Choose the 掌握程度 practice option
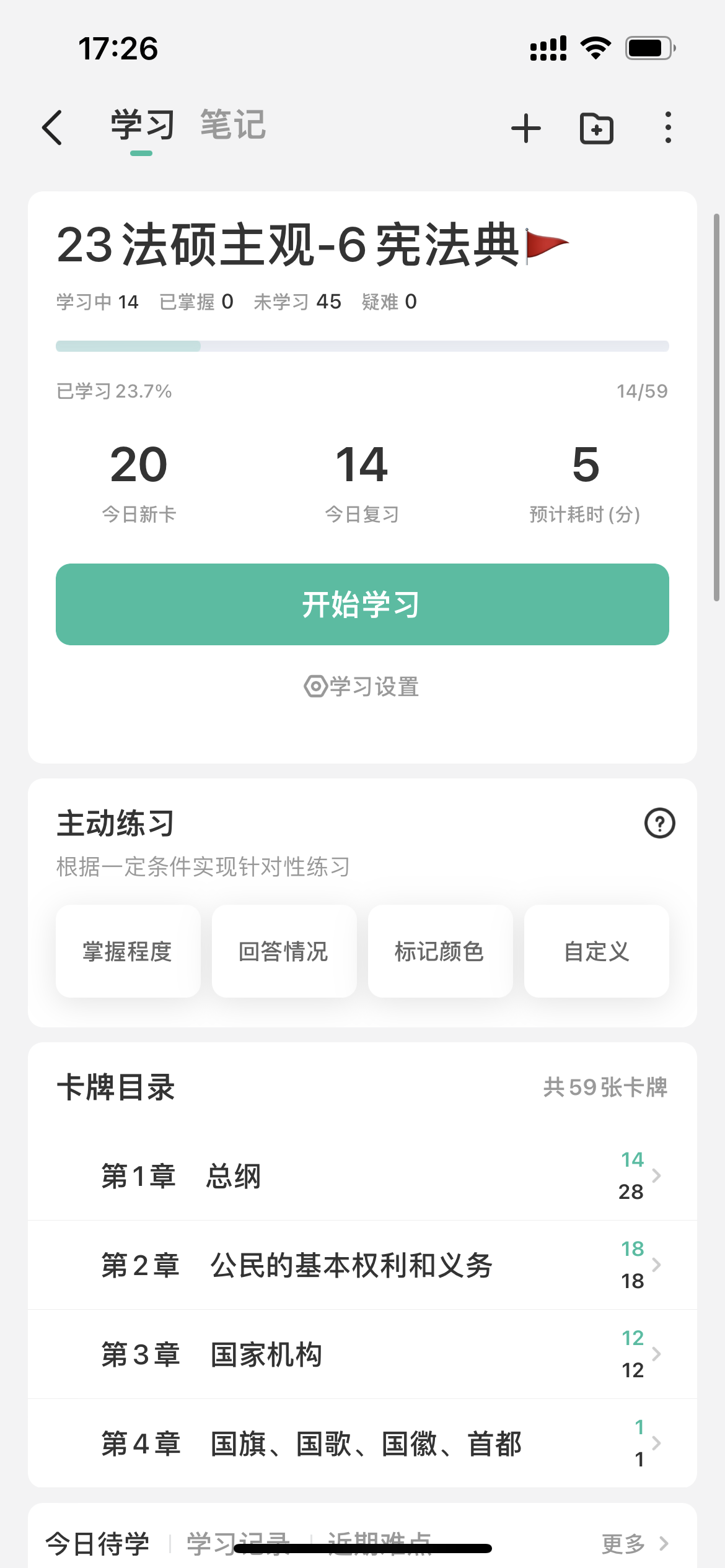The height and width of the screenshot is (1568, 725). (x=128, y=951)
